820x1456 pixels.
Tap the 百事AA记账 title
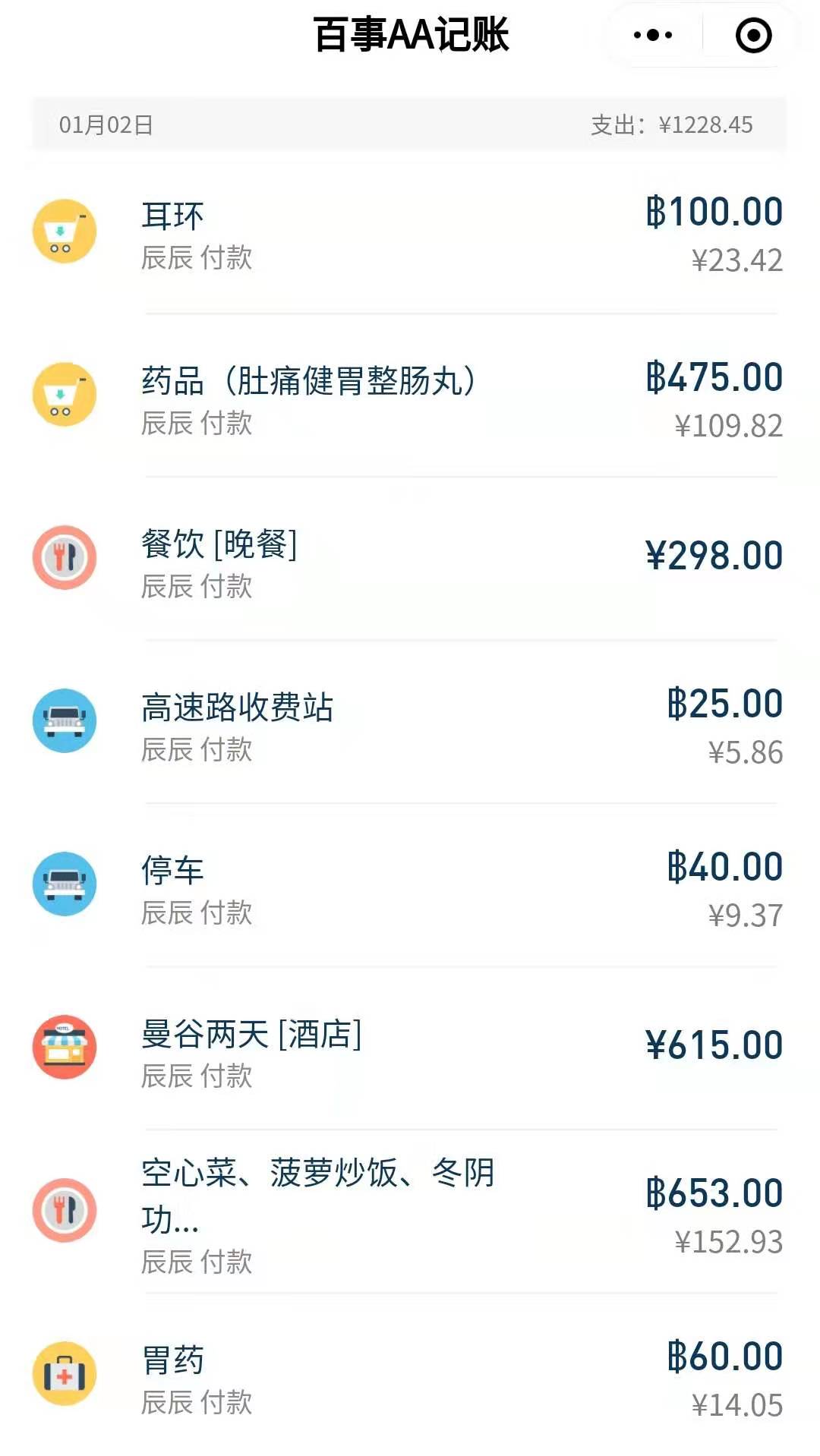[x=410, y=35]
